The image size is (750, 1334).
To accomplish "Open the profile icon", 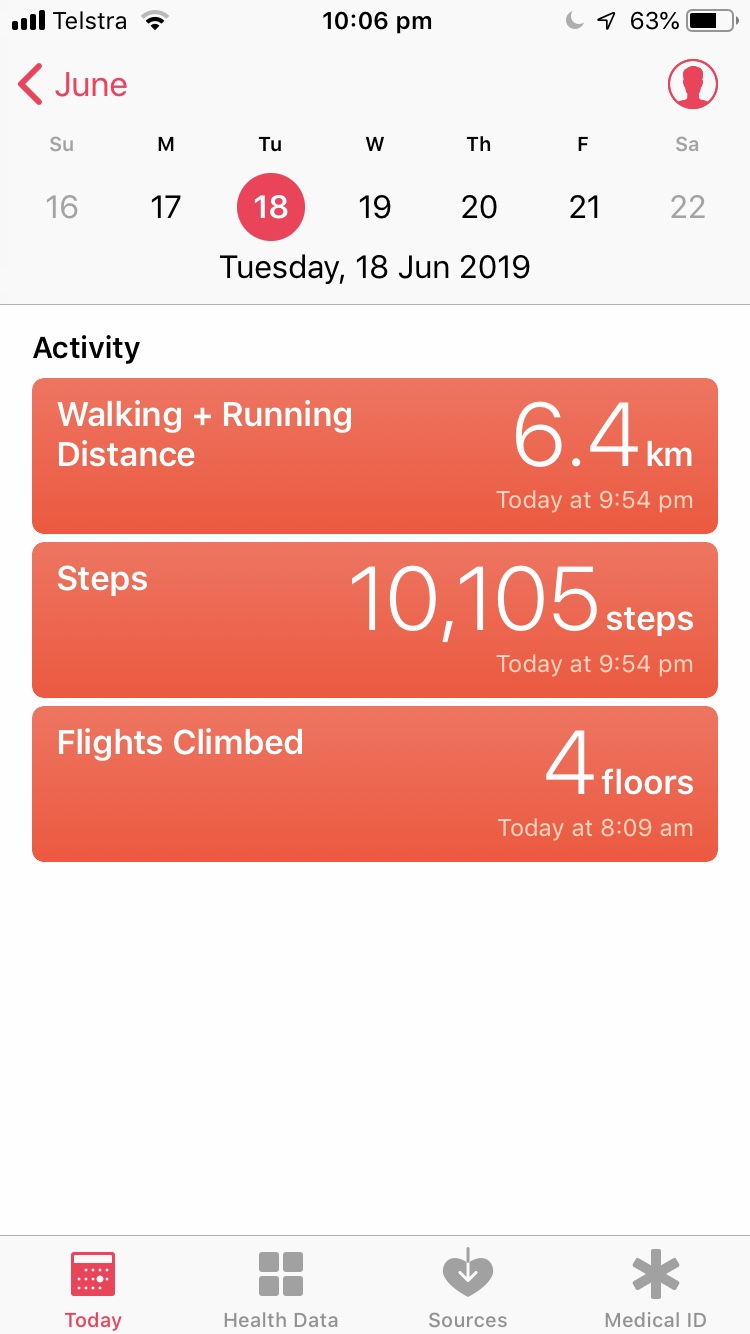I will 692,85.
